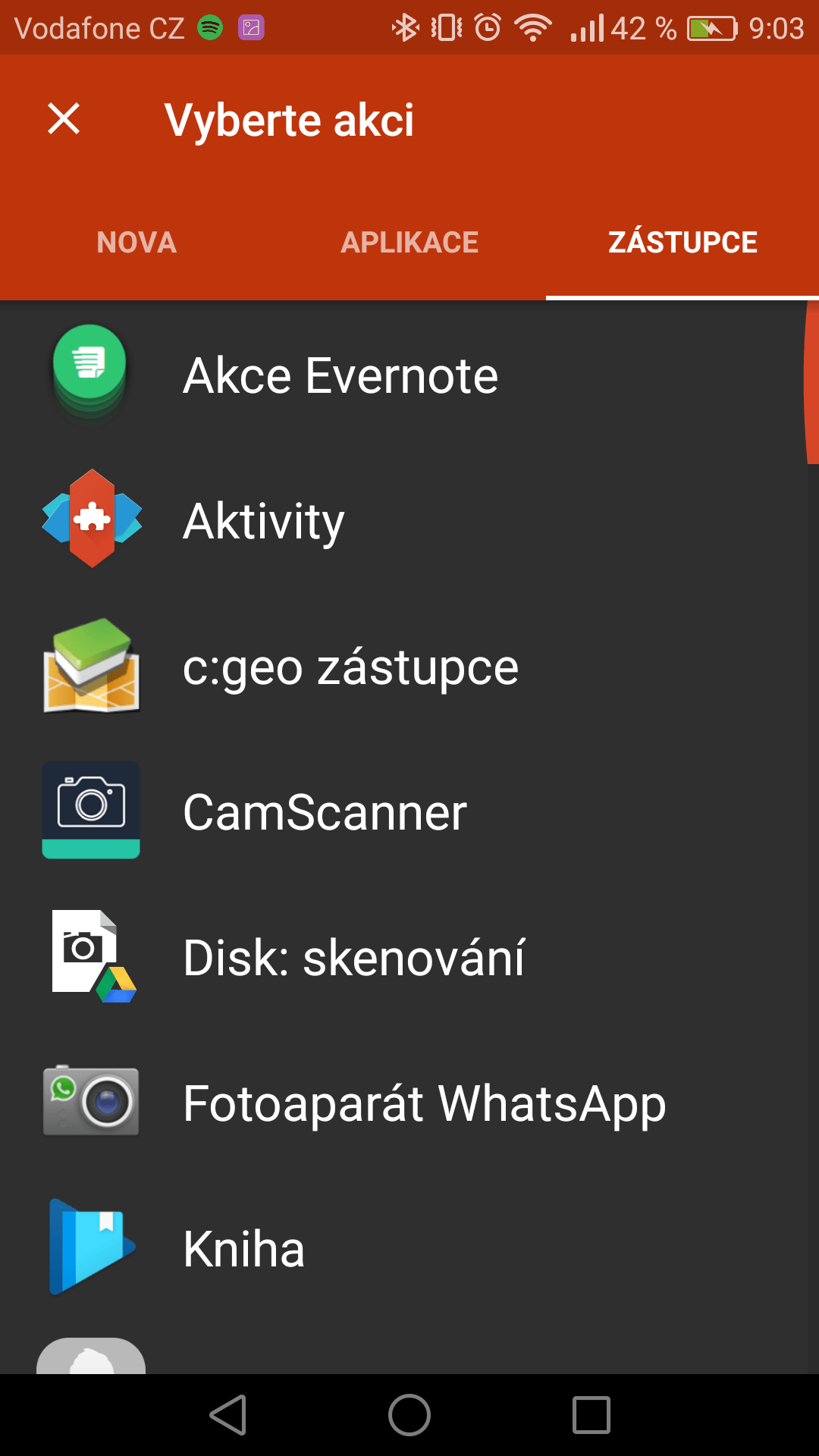Screen dimensions: 819x1456
Task: Switch to the NOVA tab
Action: pos(136,243)
